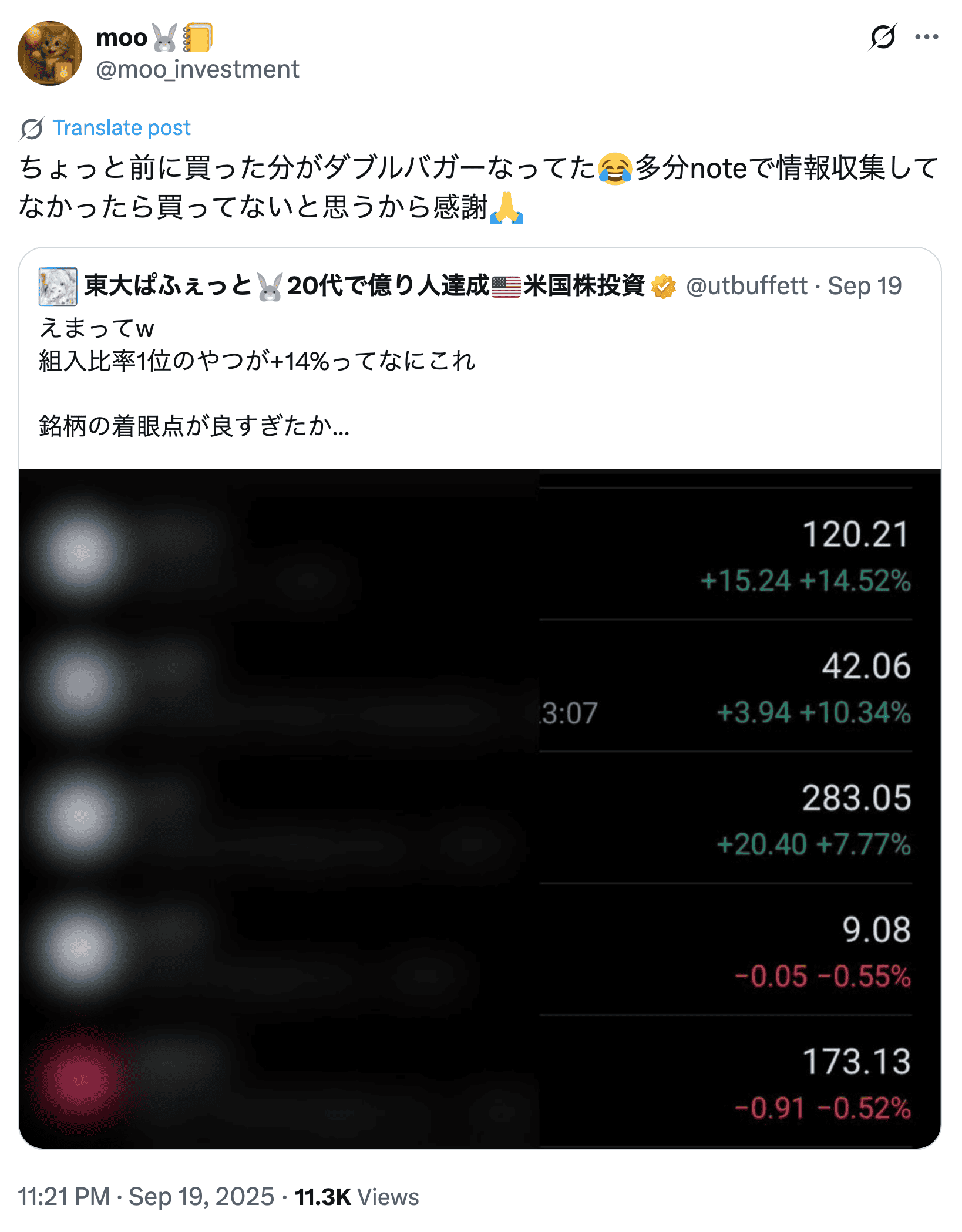Open the post's overflow menu
Image resolution: width=962 pixels, height=1232 pixels.
pyautogui.click(x=926, y=38)
